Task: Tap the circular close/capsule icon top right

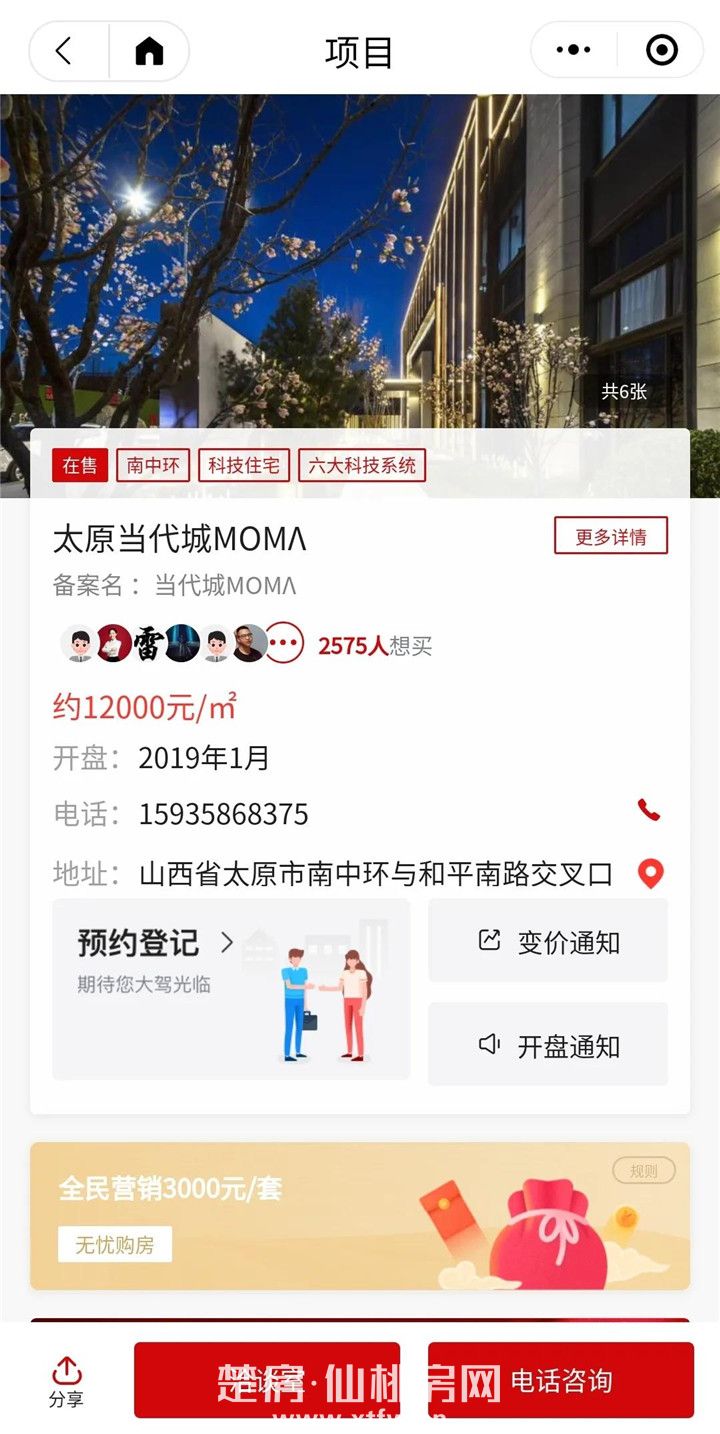Action: [662, 48]
